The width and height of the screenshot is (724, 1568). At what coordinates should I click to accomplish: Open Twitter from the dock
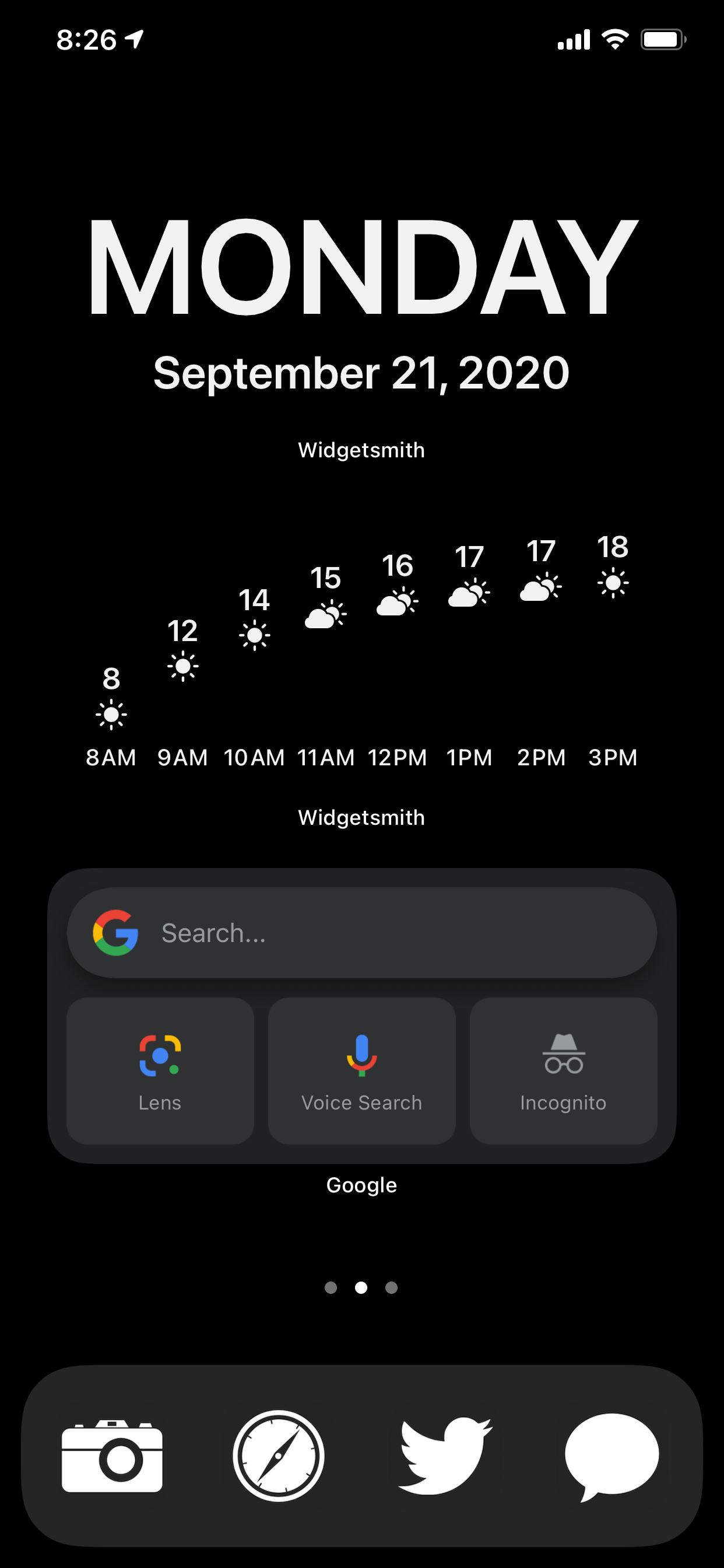pyautogui.click(x=445, y=1456)
